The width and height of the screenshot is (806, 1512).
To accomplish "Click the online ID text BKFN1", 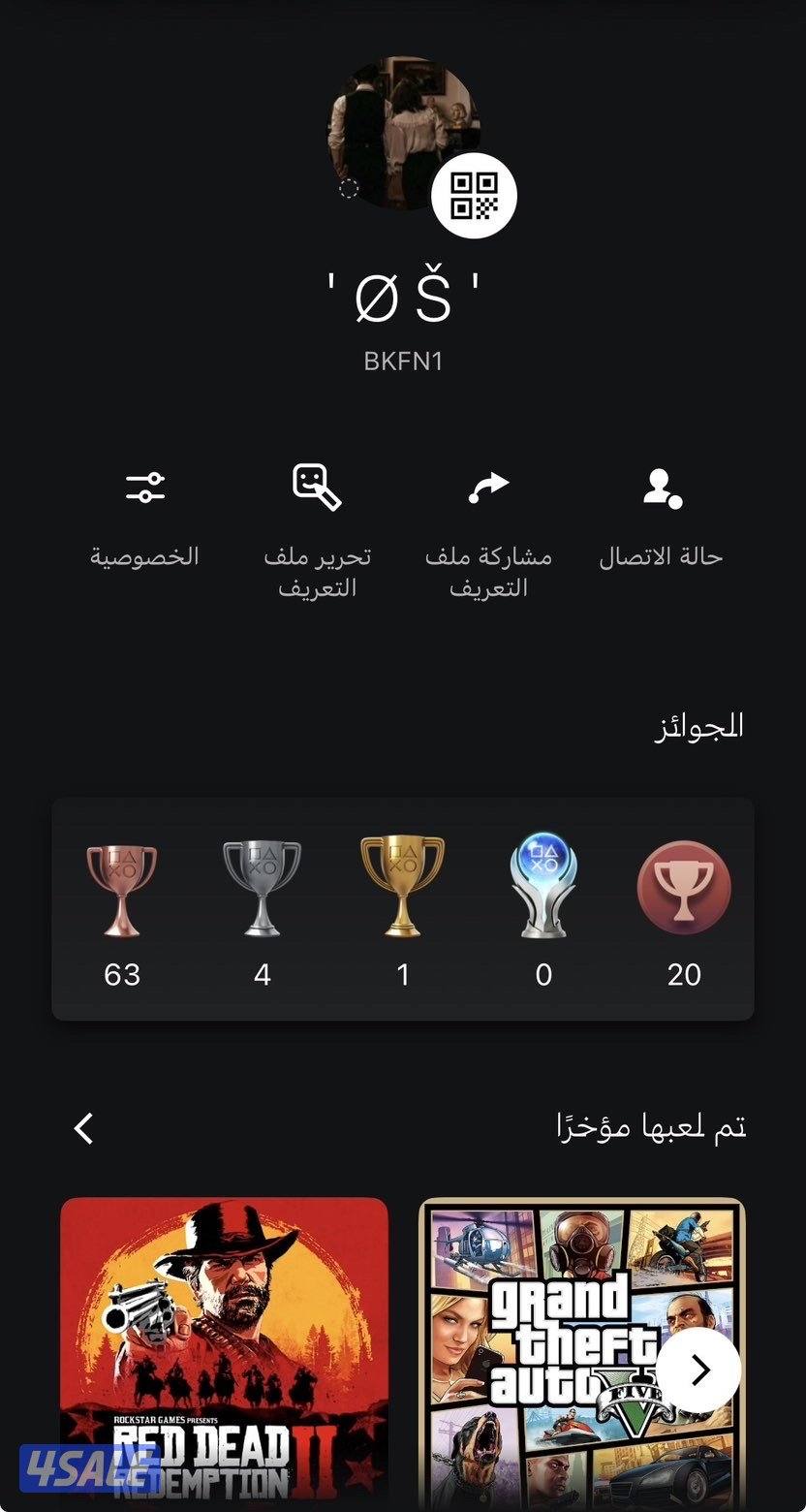I will (x=403, y=361).
